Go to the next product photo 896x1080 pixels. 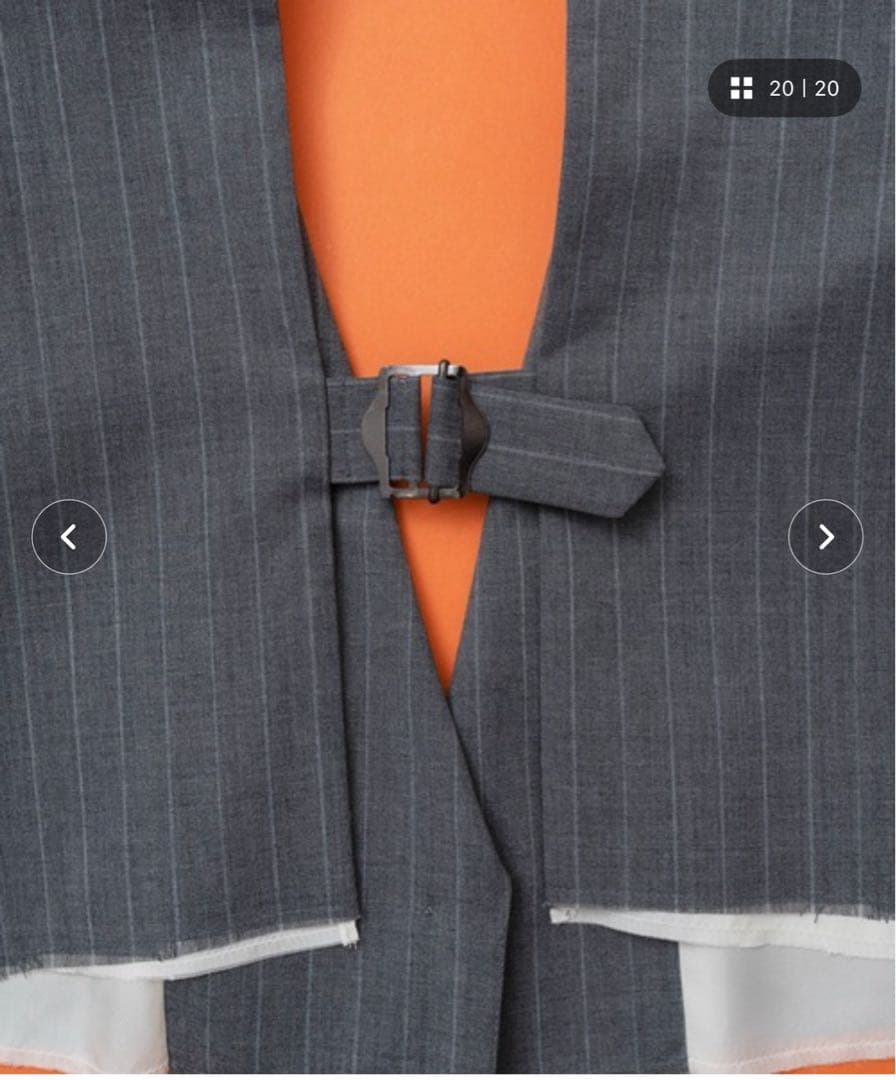[x=825, y=537]
